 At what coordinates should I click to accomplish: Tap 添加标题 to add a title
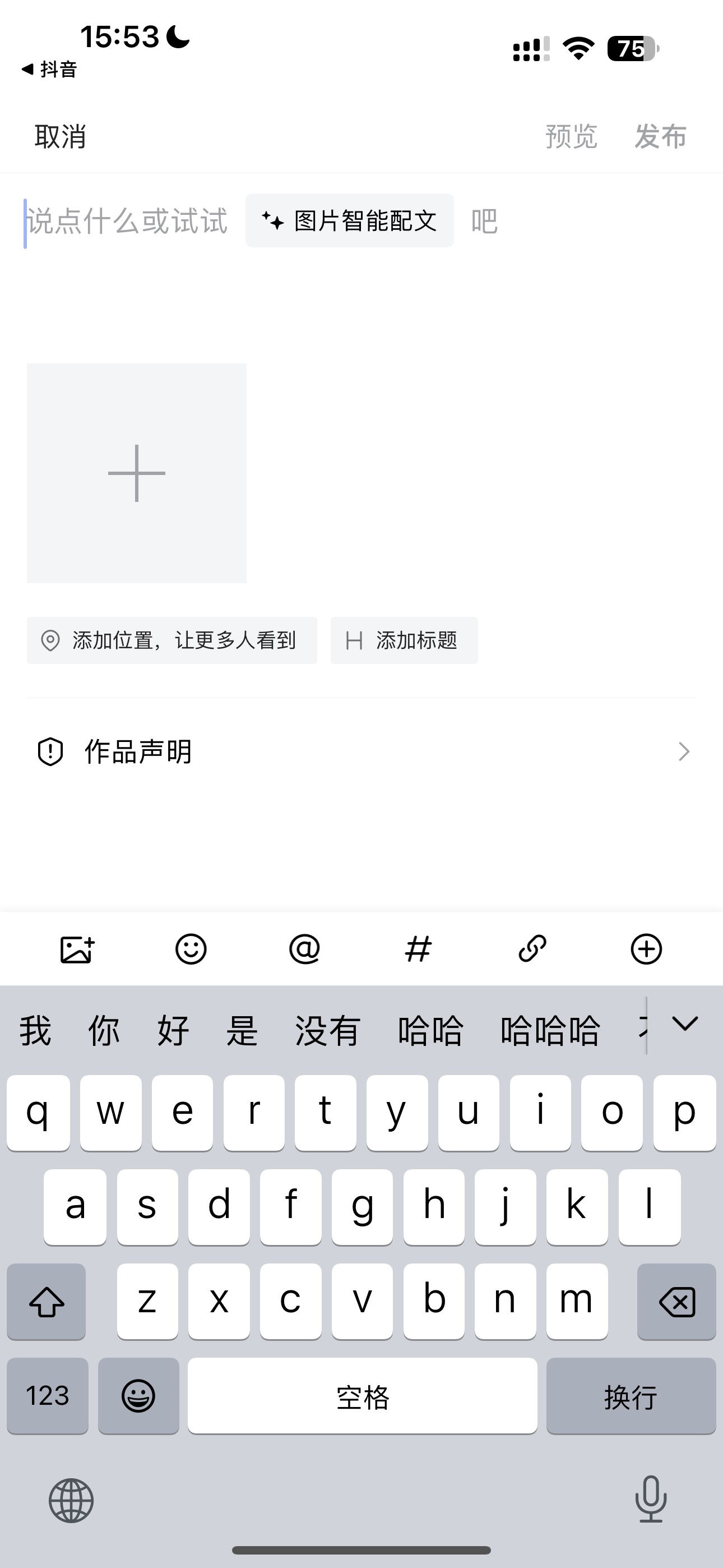pyautogui.click(x=404, y=640)
